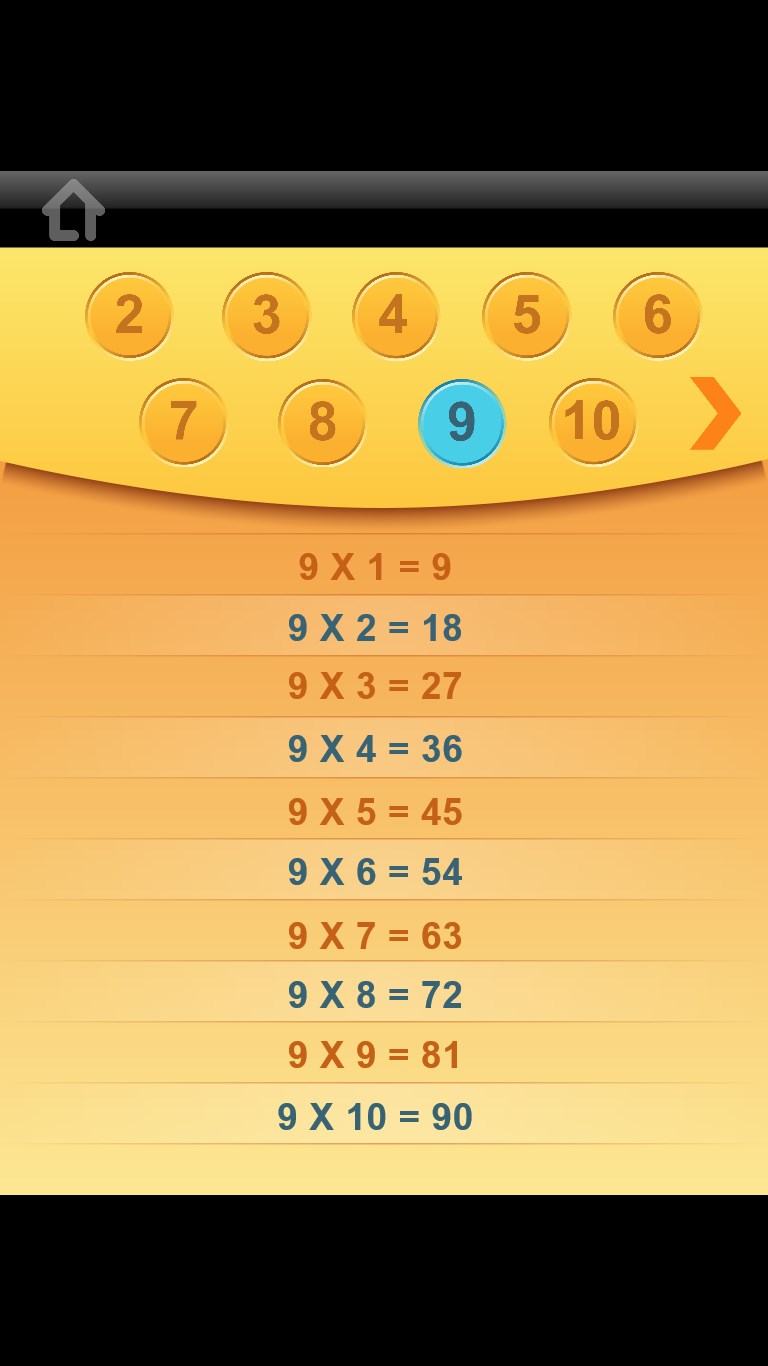Switch to the 6 times table
The image size is (768, 1366).
click(657, 315)
